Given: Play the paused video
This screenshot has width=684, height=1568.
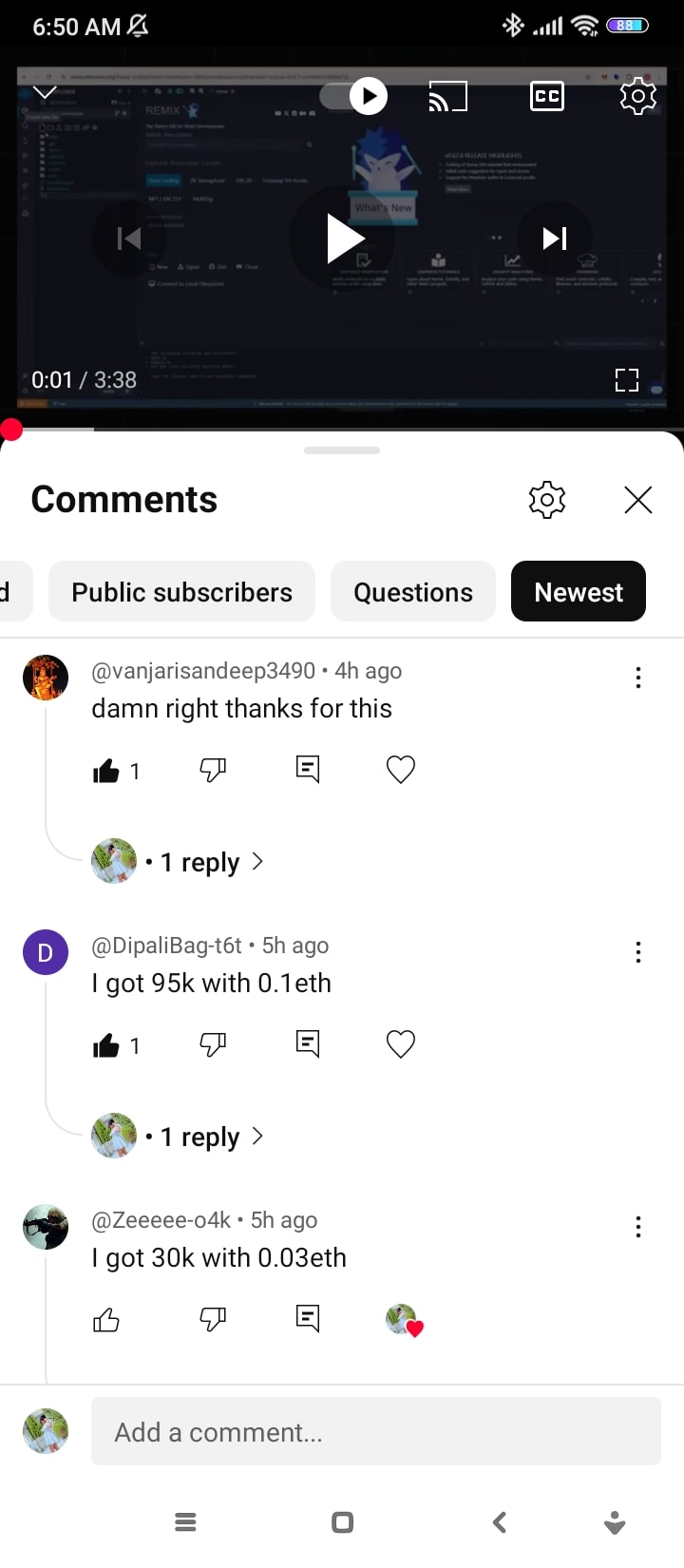Looking at the screenshot, I should [x=343, y=238].
